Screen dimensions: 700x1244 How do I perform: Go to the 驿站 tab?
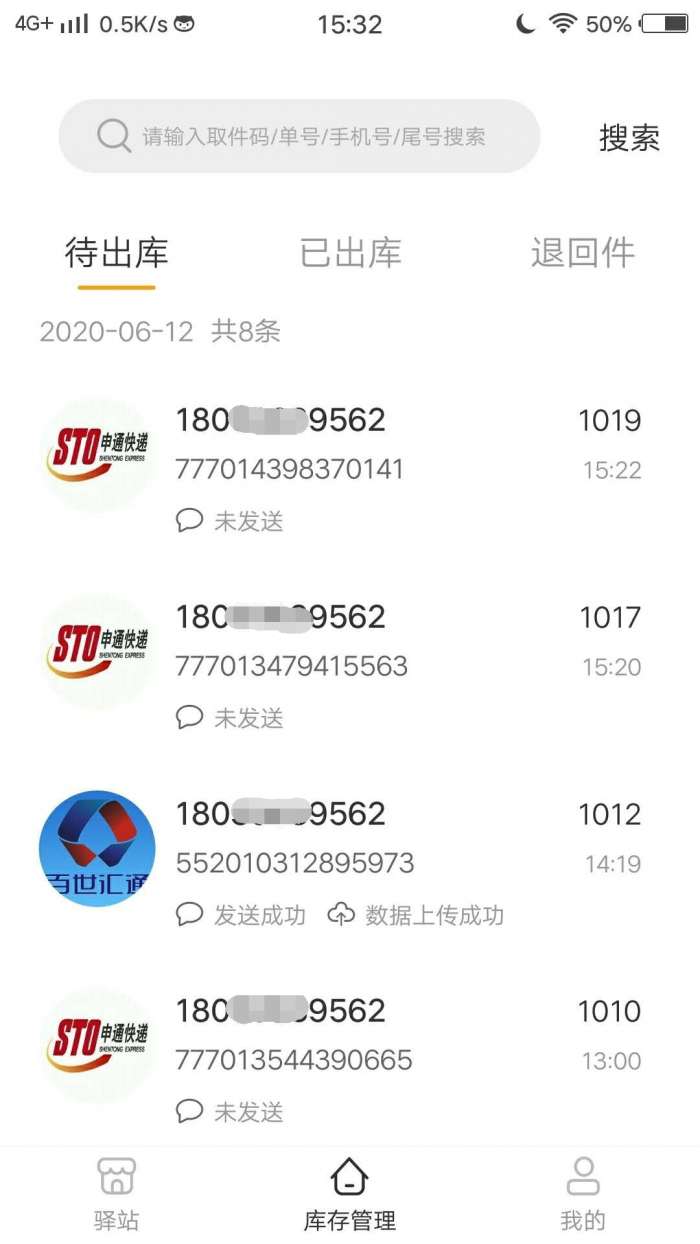(x=117, y=1194)
